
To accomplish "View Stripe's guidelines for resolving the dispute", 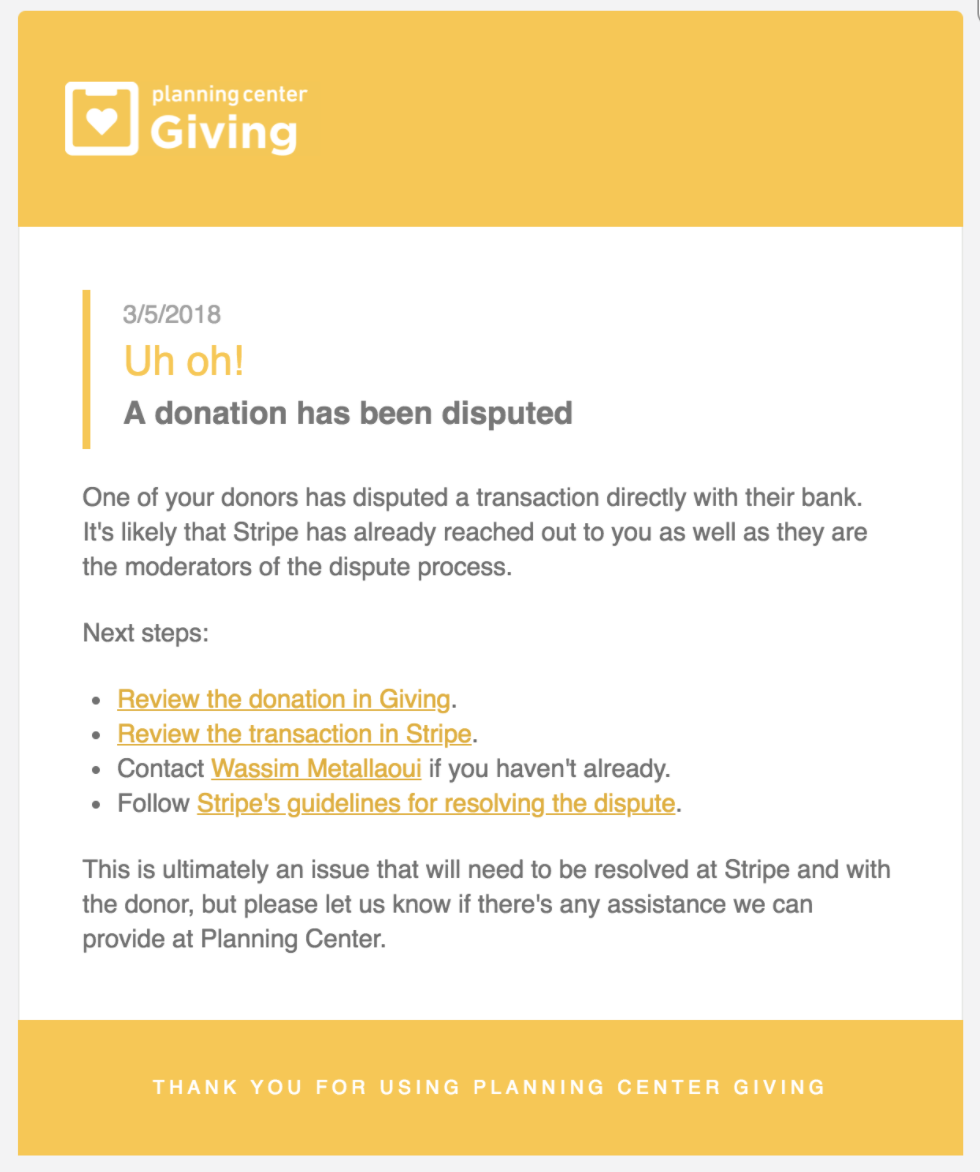I will point(435,803).
